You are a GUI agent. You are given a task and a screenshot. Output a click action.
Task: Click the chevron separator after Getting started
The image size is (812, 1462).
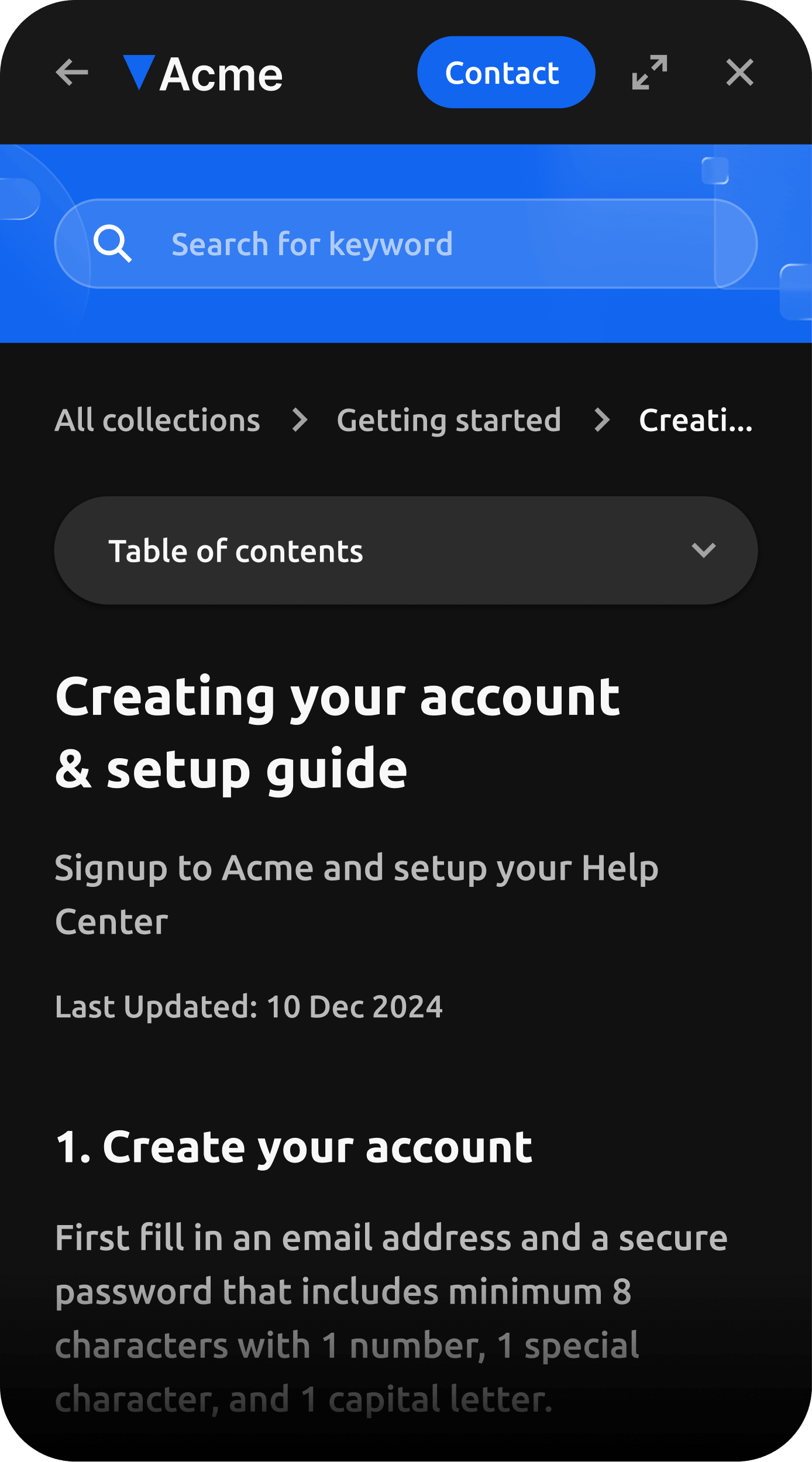tap(601, 419)
